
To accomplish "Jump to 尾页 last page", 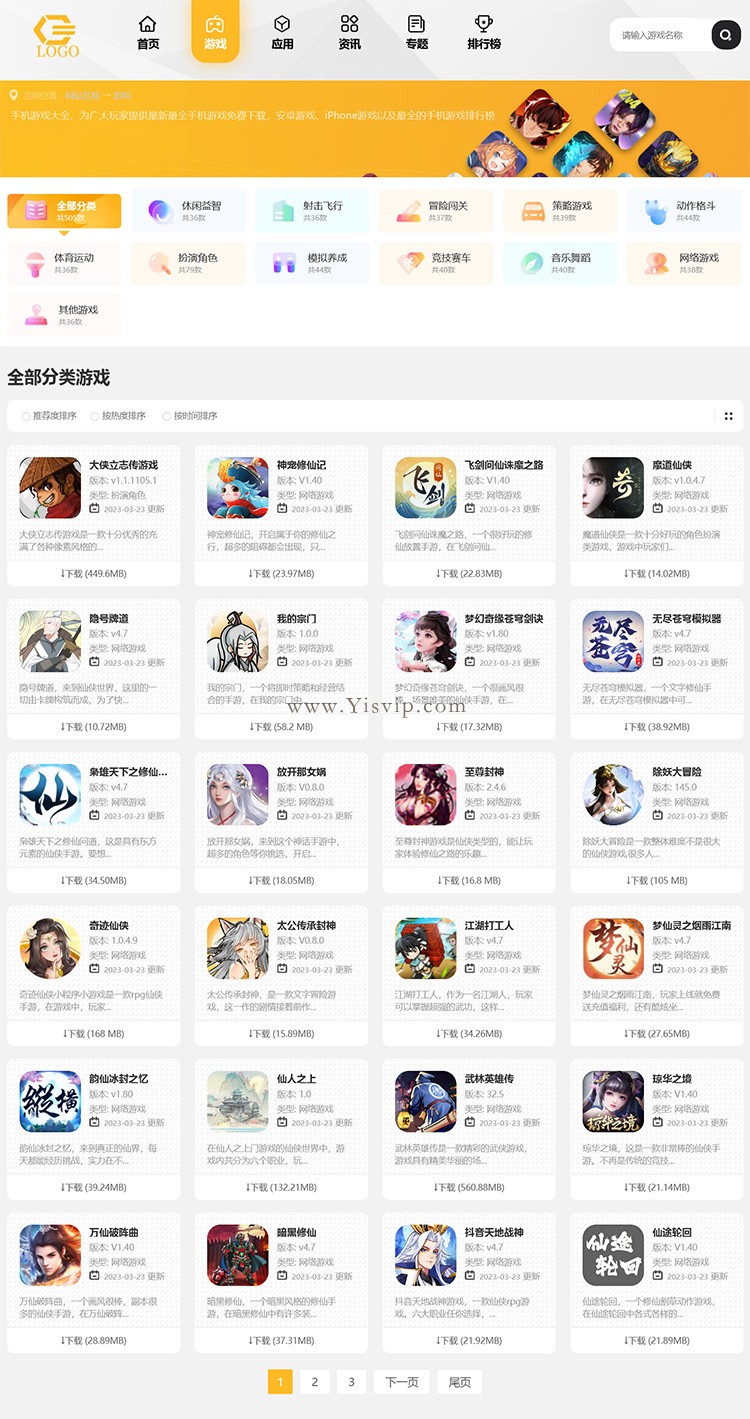I will (x=460, y=1382).
